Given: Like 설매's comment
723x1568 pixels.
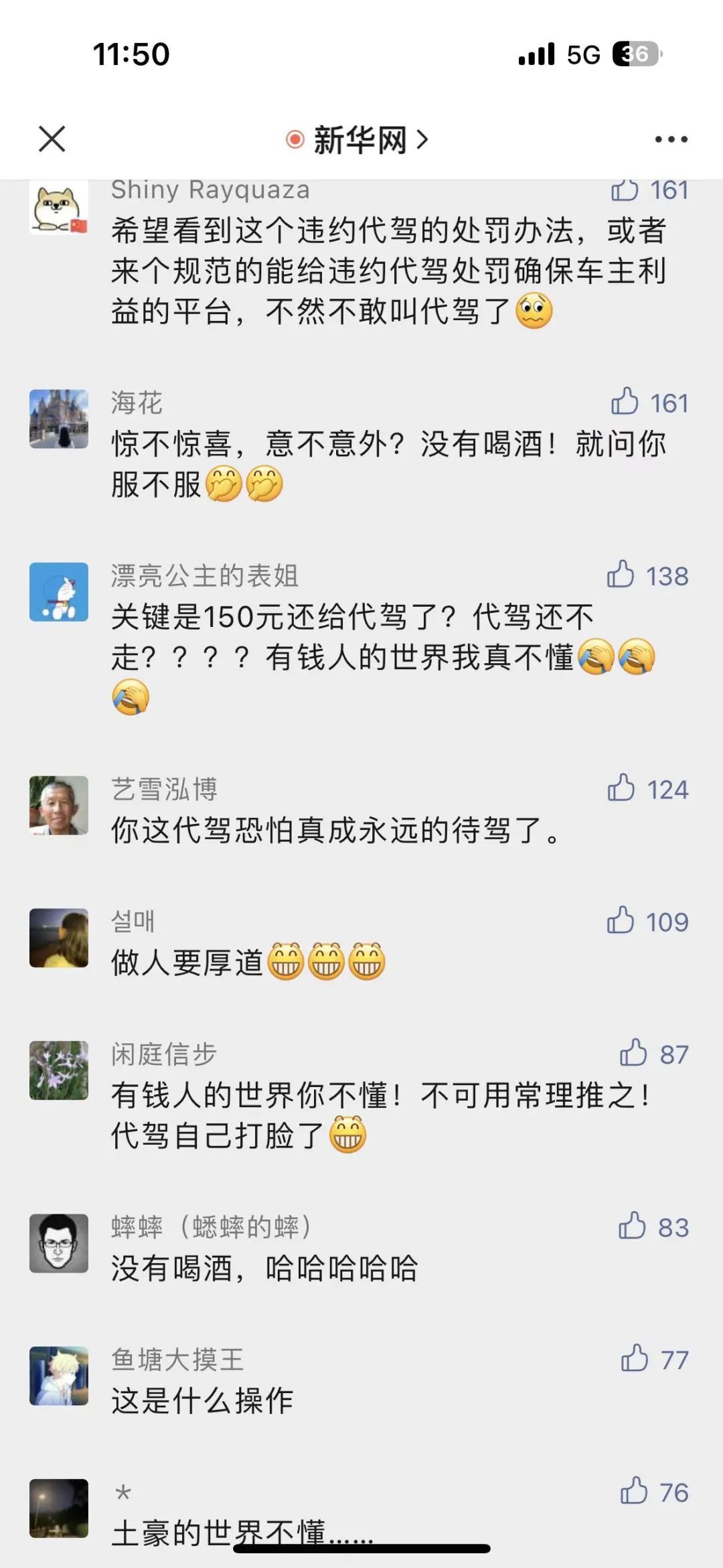Looking at the screenshot, I should click(621, 921).
